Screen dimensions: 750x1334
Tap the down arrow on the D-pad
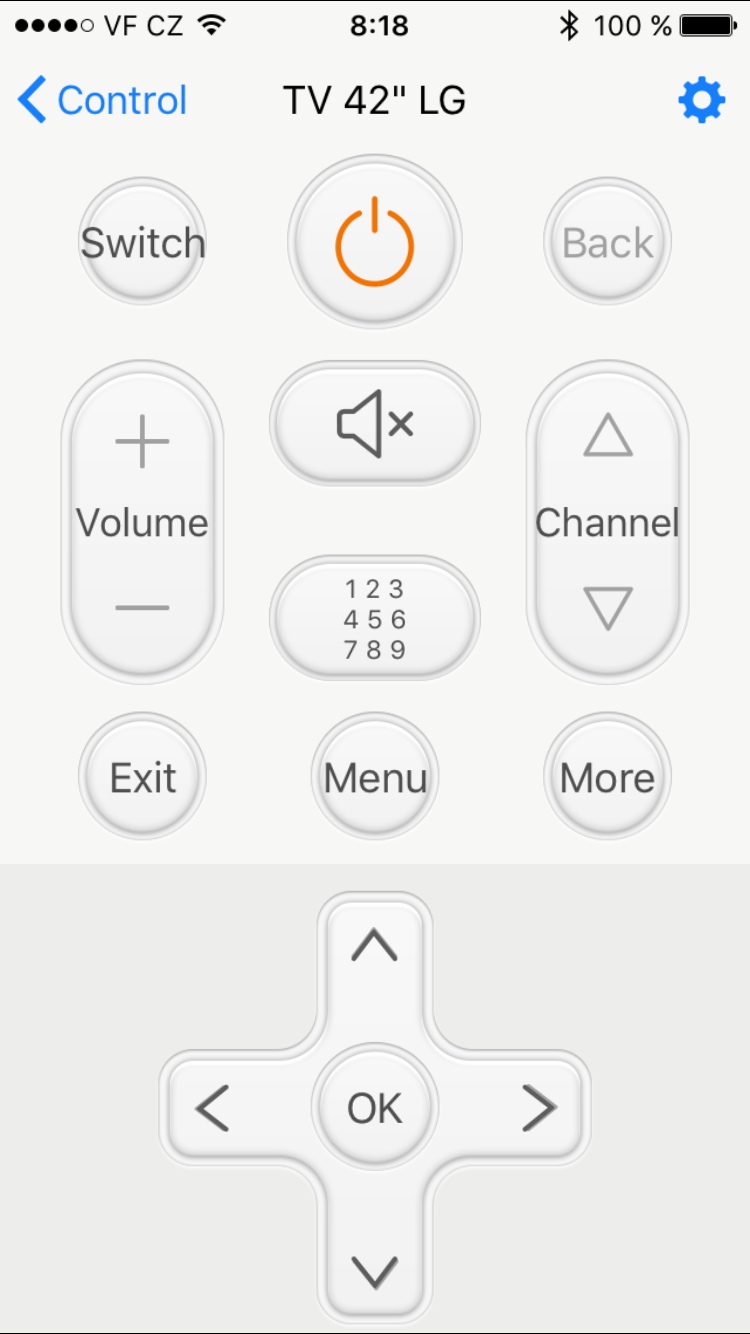pyautogui.click(x=375, y=1270)
